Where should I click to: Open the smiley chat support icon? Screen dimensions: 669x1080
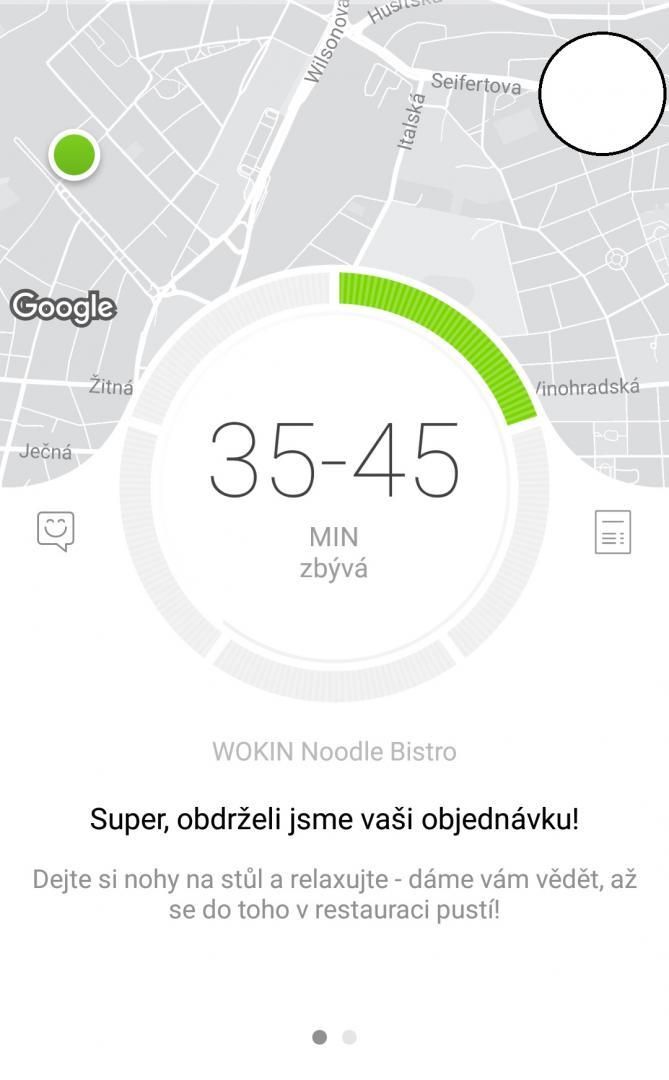[55, 531]
